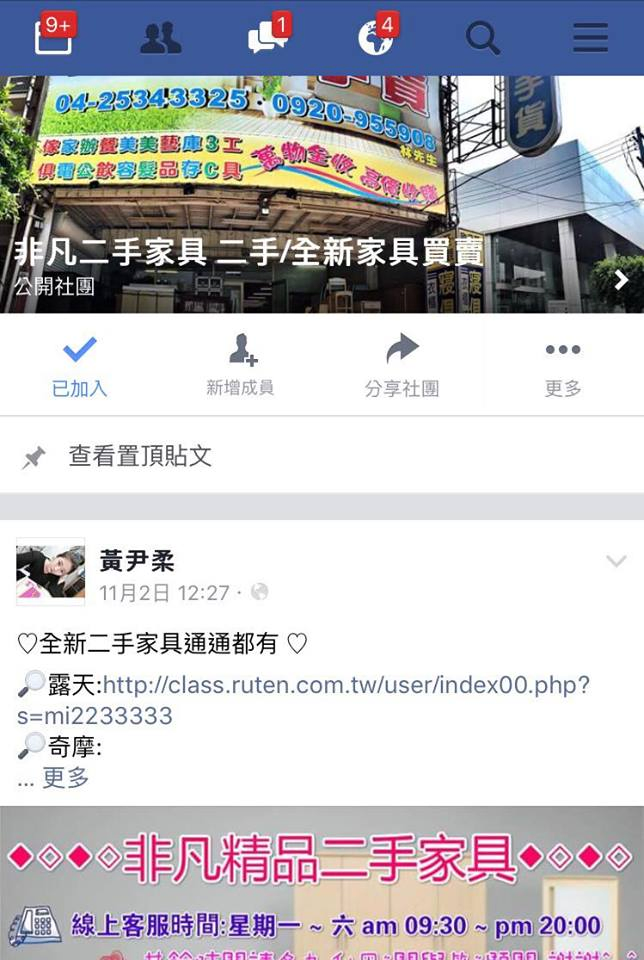Open 黃尹柔's profile picture
Image resolution: width=644 pixels, height=960 pixels.
tap(51, 572)
